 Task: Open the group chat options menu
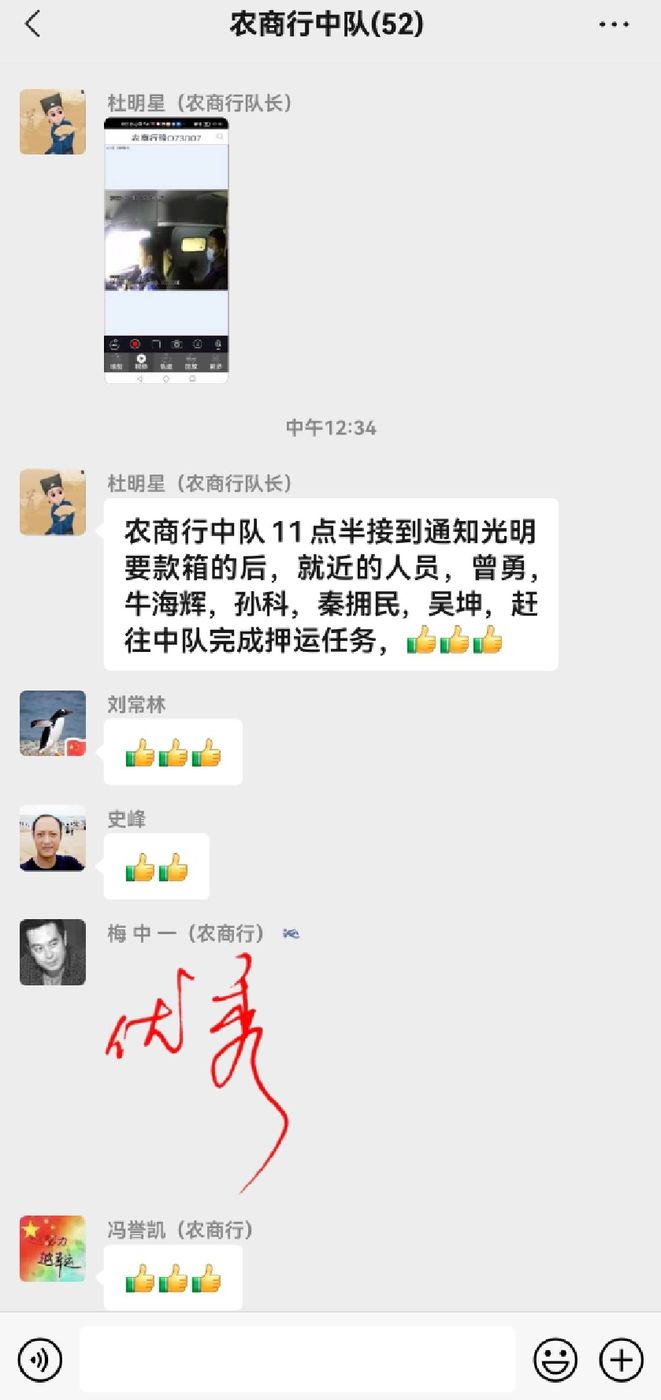pos(613,25)
